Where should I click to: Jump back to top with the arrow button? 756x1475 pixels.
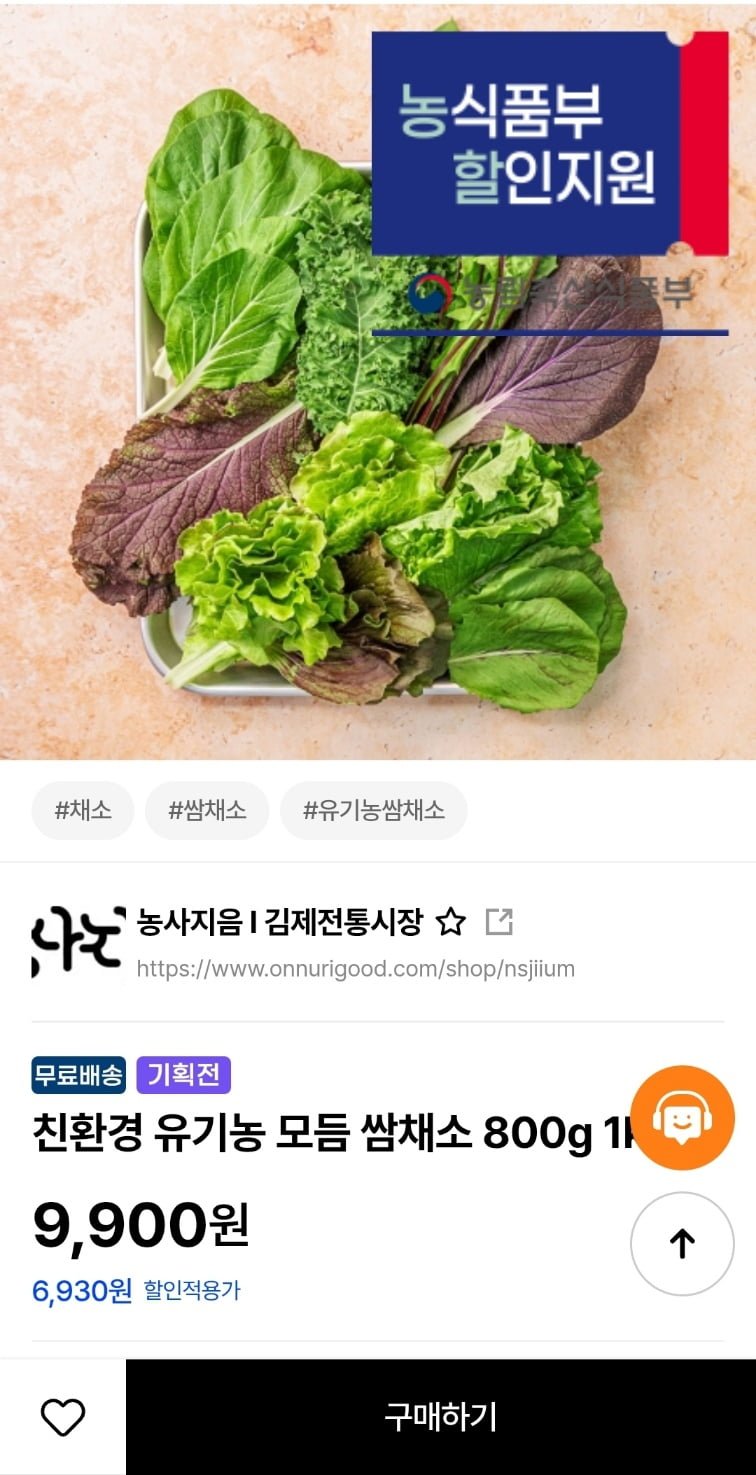click(x=682, y=1244)
